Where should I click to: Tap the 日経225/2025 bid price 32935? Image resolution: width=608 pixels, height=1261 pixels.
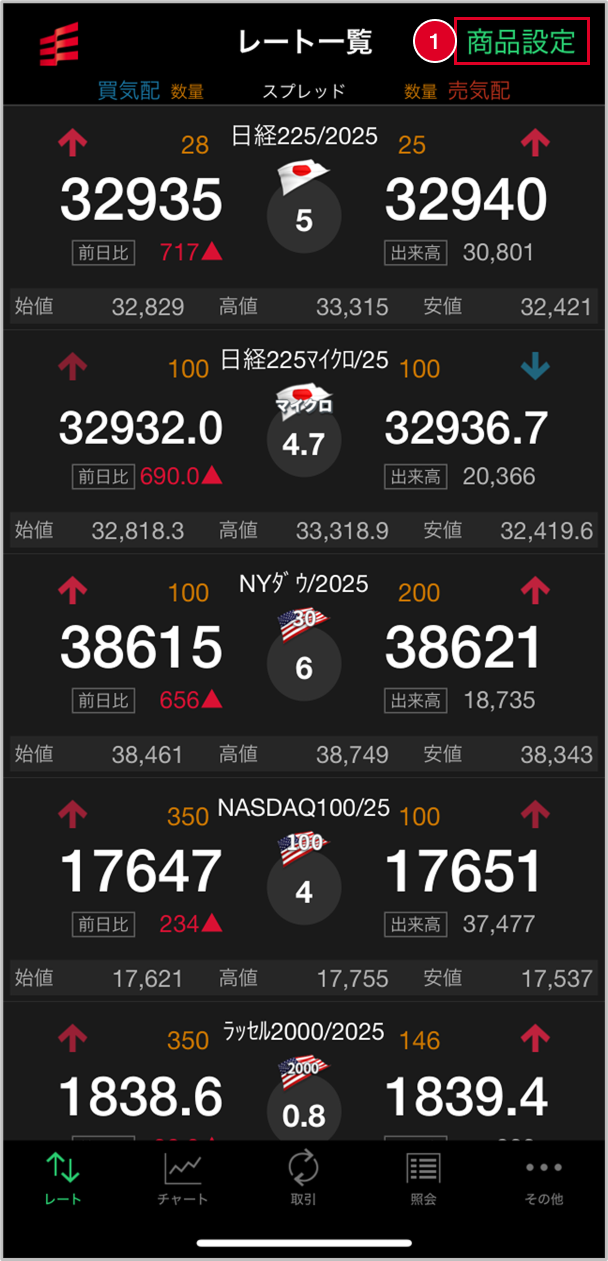pyautogui.click(x=141, y=200)
